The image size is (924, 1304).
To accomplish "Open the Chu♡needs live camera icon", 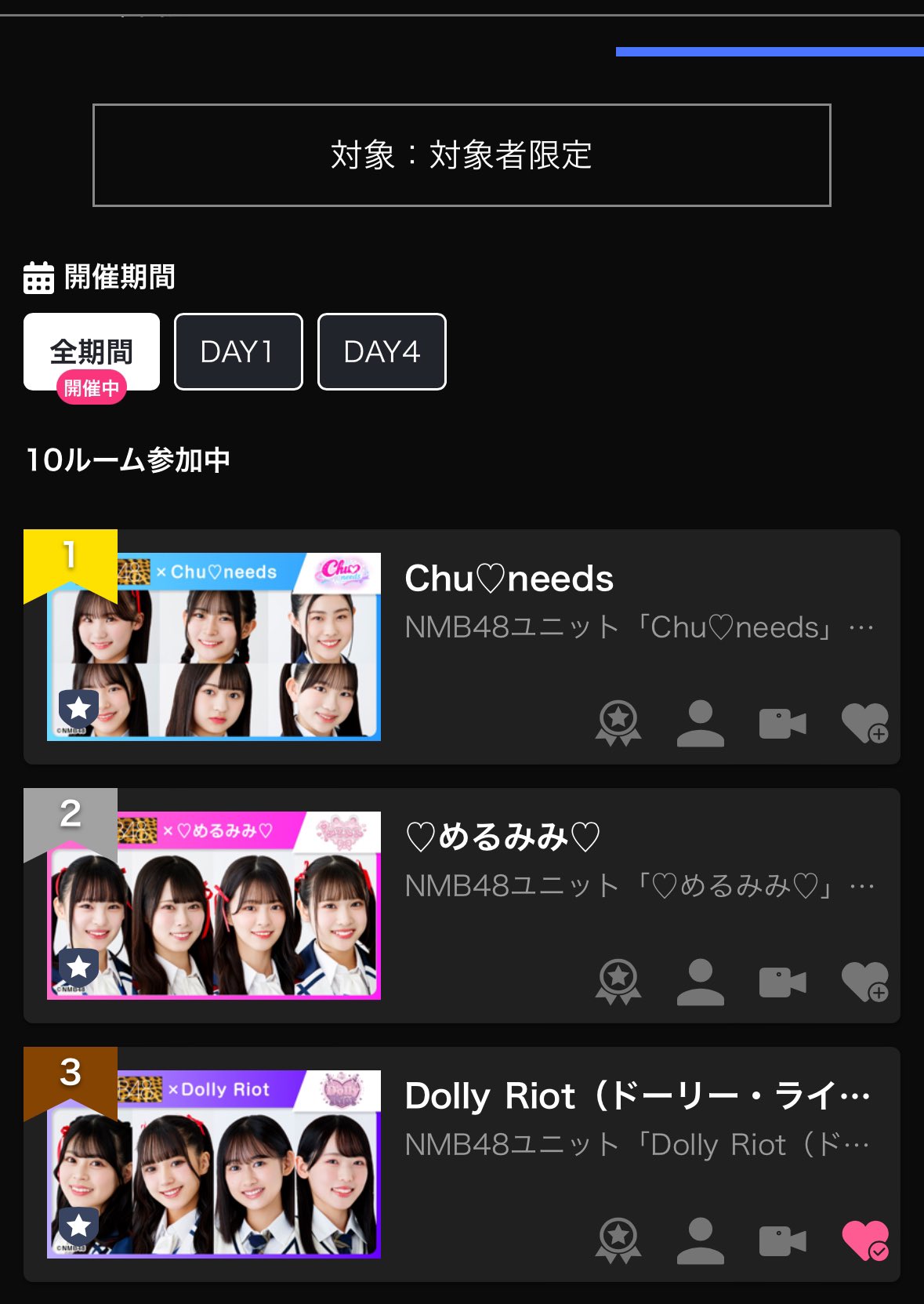I will 782,723.
